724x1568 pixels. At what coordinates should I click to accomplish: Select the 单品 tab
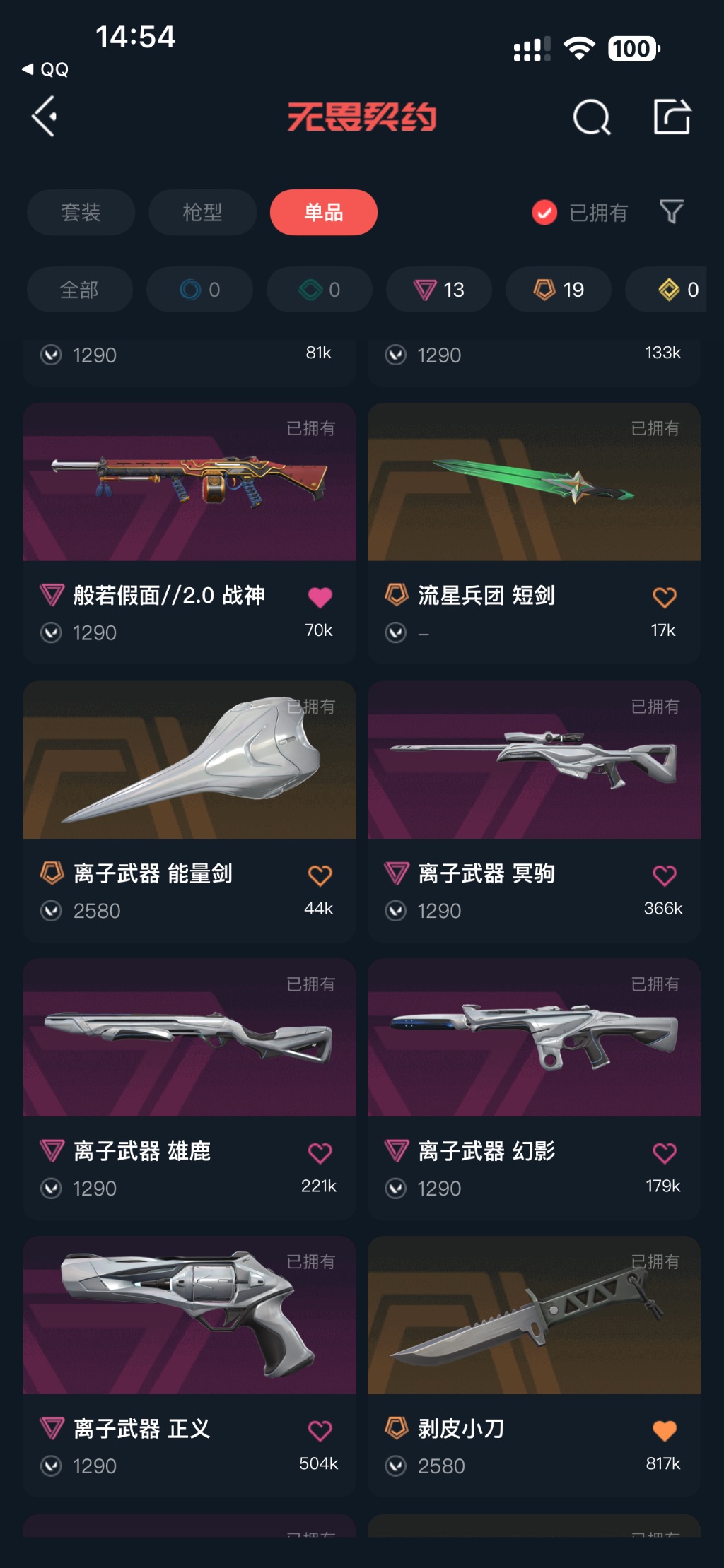point(323,212)
